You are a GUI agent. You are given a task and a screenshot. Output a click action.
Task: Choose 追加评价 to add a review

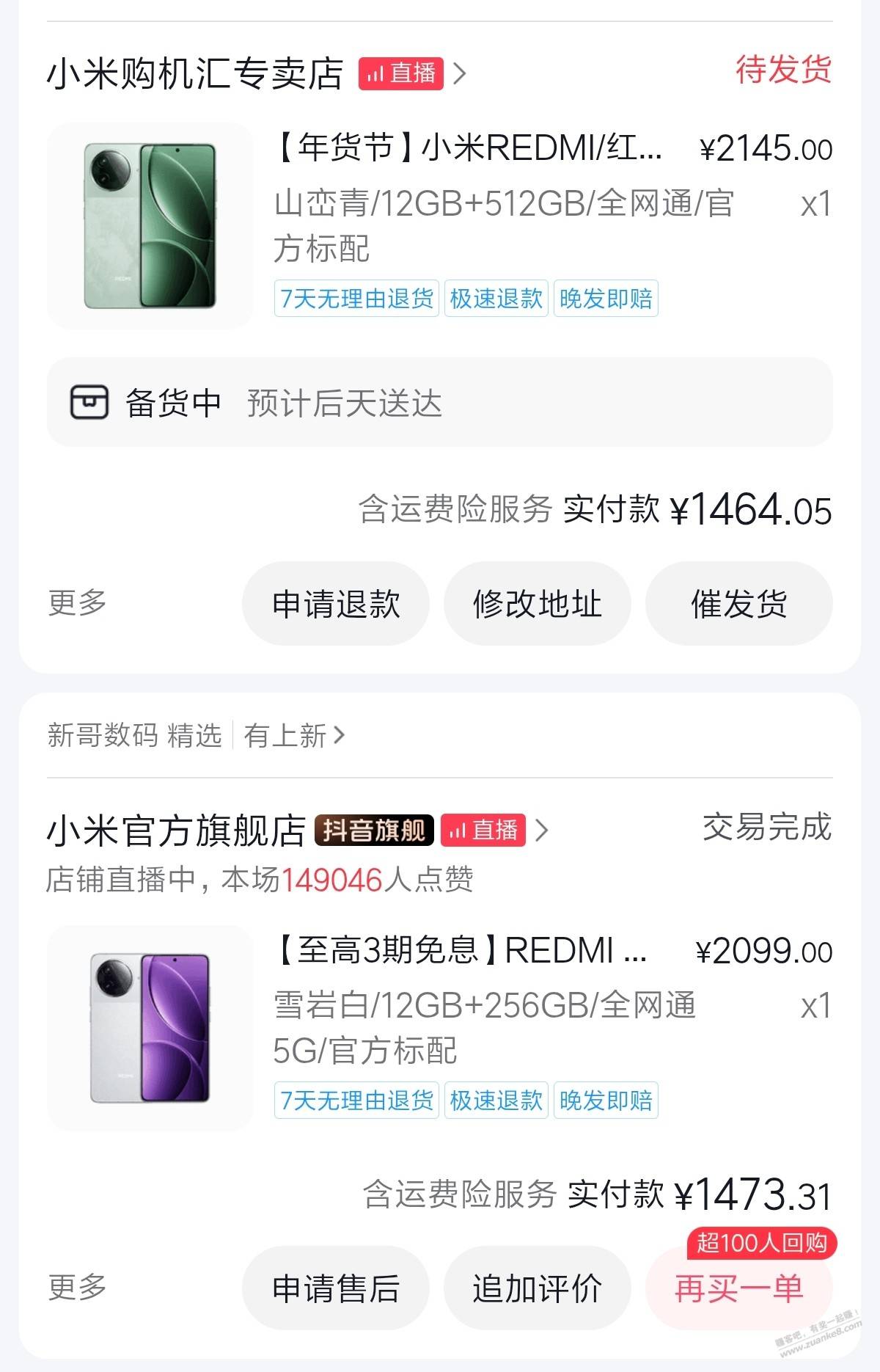[537, 1288]
